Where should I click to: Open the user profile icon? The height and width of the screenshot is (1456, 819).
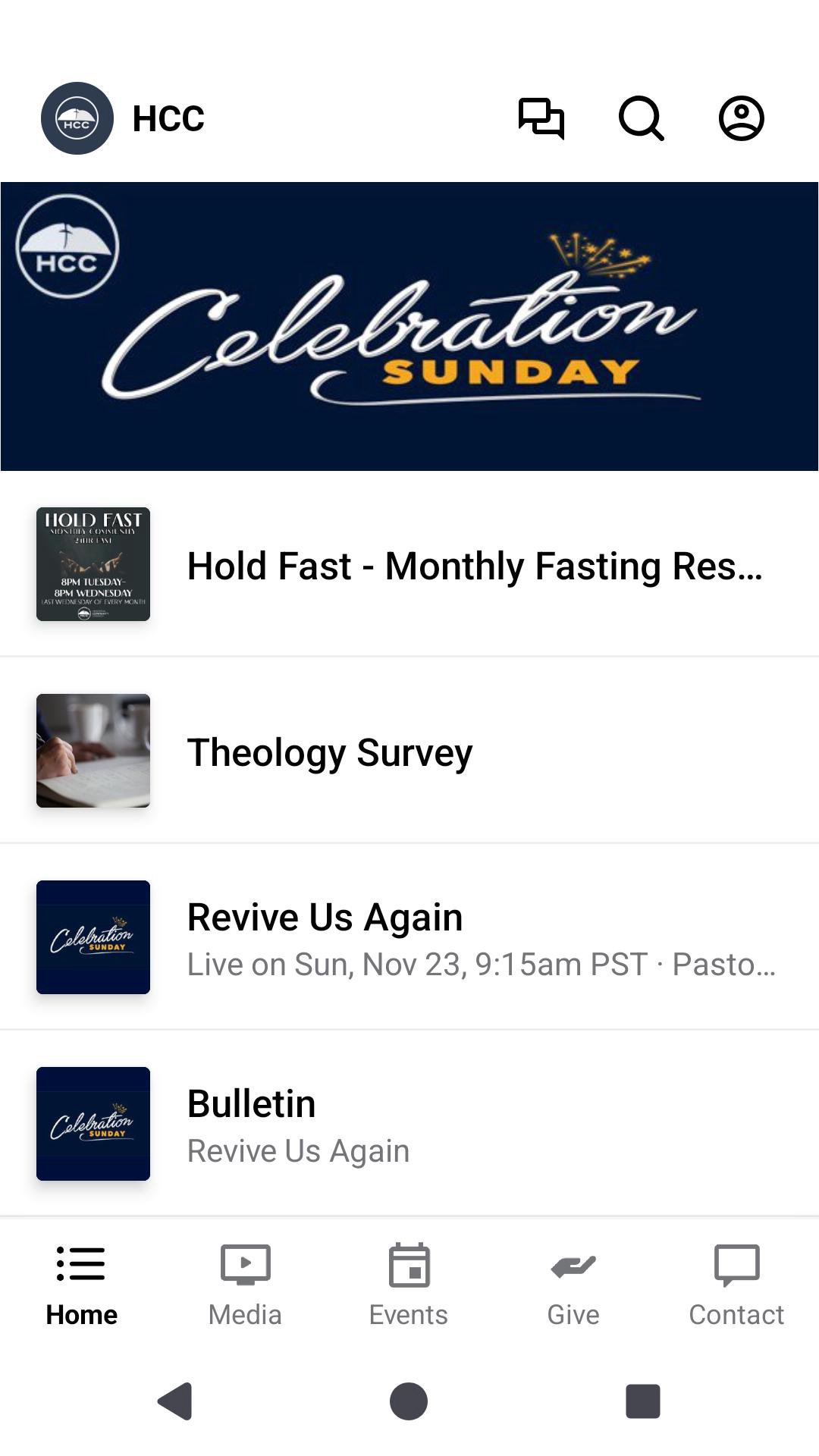[x=741, y=118]
